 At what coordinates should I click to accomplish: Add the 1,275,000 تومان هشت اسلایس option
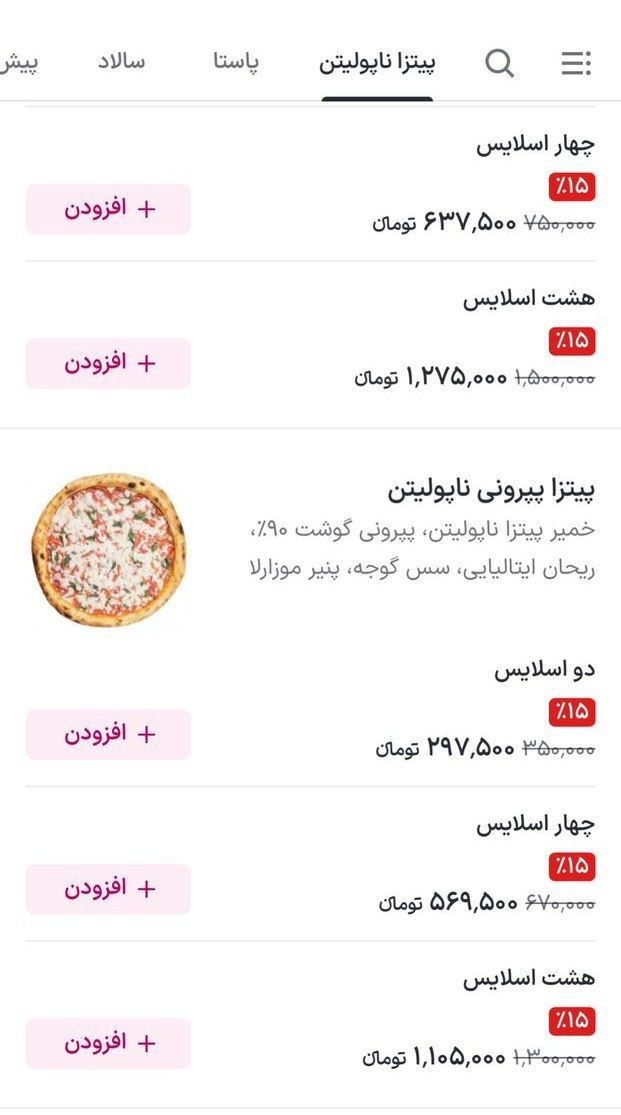tap(108, 363)
